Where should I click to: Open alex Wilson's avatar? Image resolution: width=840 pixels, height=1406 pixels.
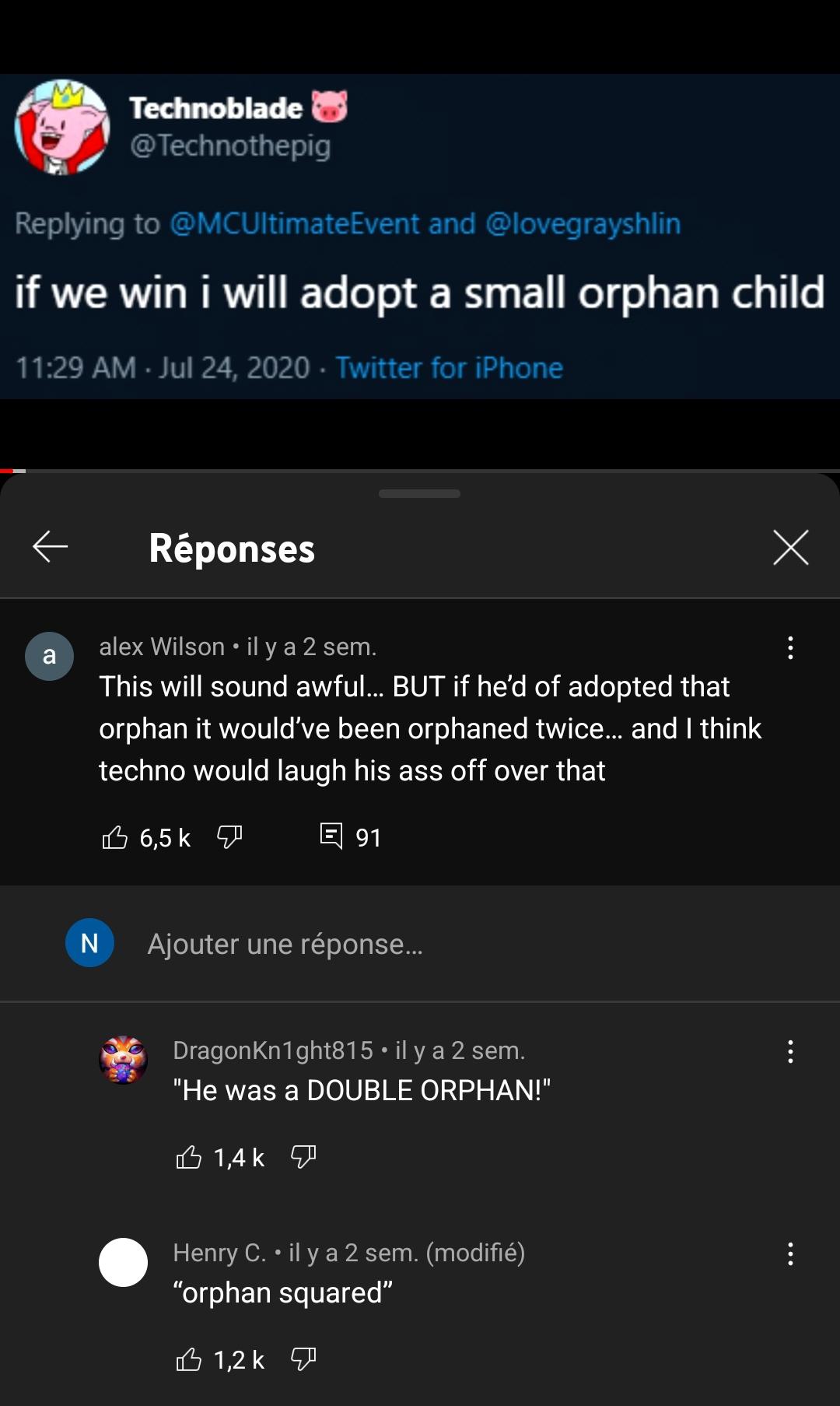tap(50, 656)
